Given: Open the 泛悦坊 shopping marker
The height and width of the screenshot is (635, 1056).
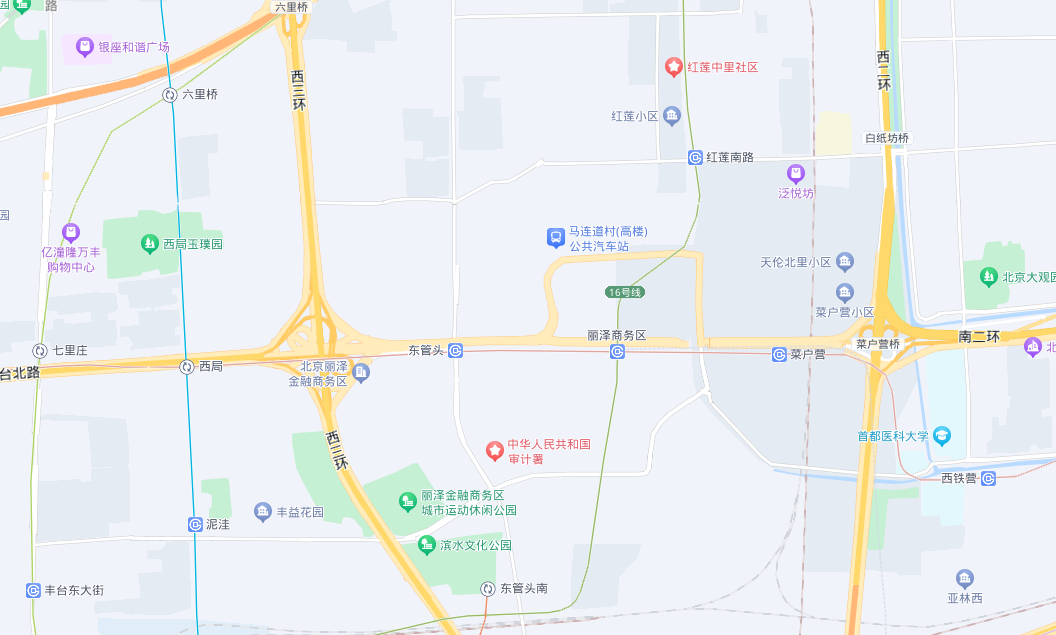Looking at the screenshot, I should 795,173.
